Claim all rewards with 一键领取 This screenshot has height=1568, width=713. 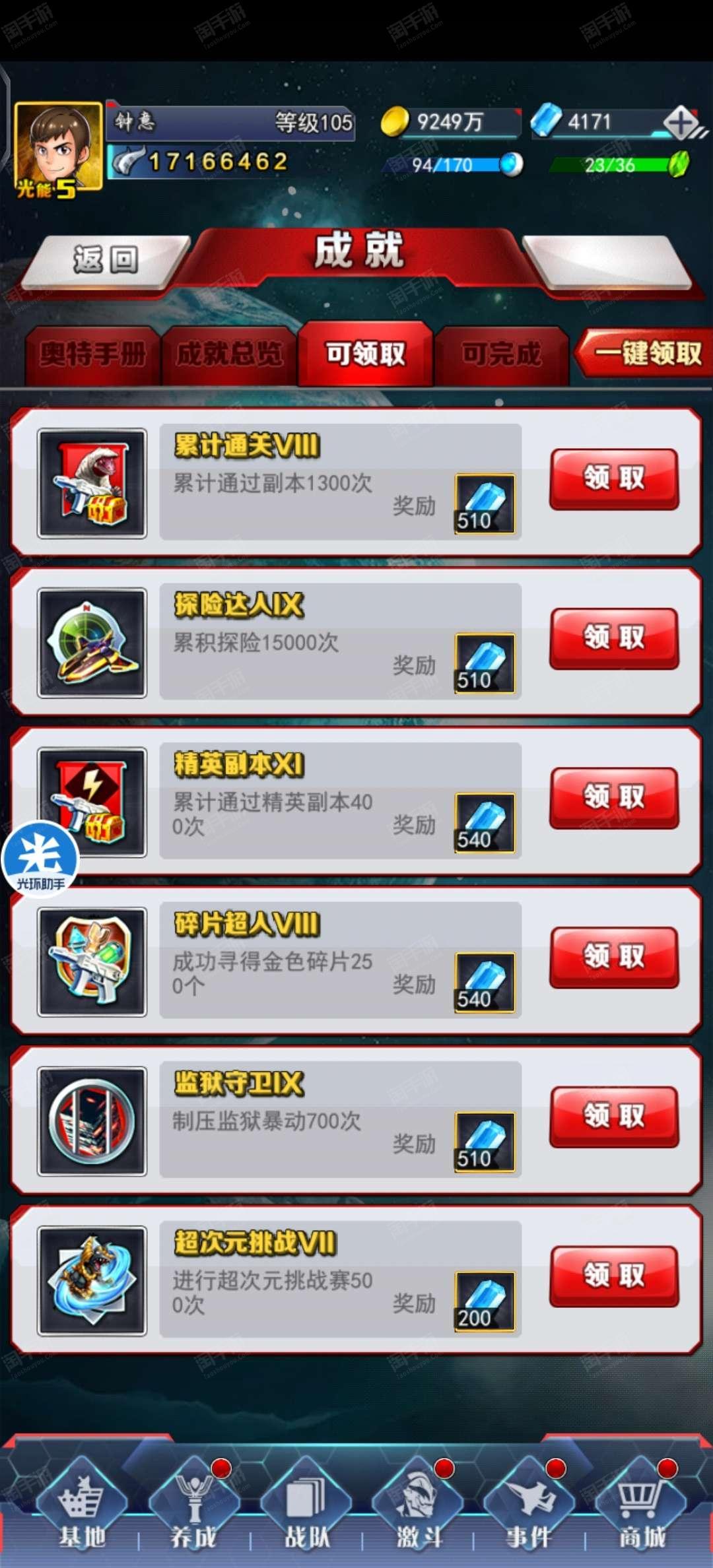point(647,354)
